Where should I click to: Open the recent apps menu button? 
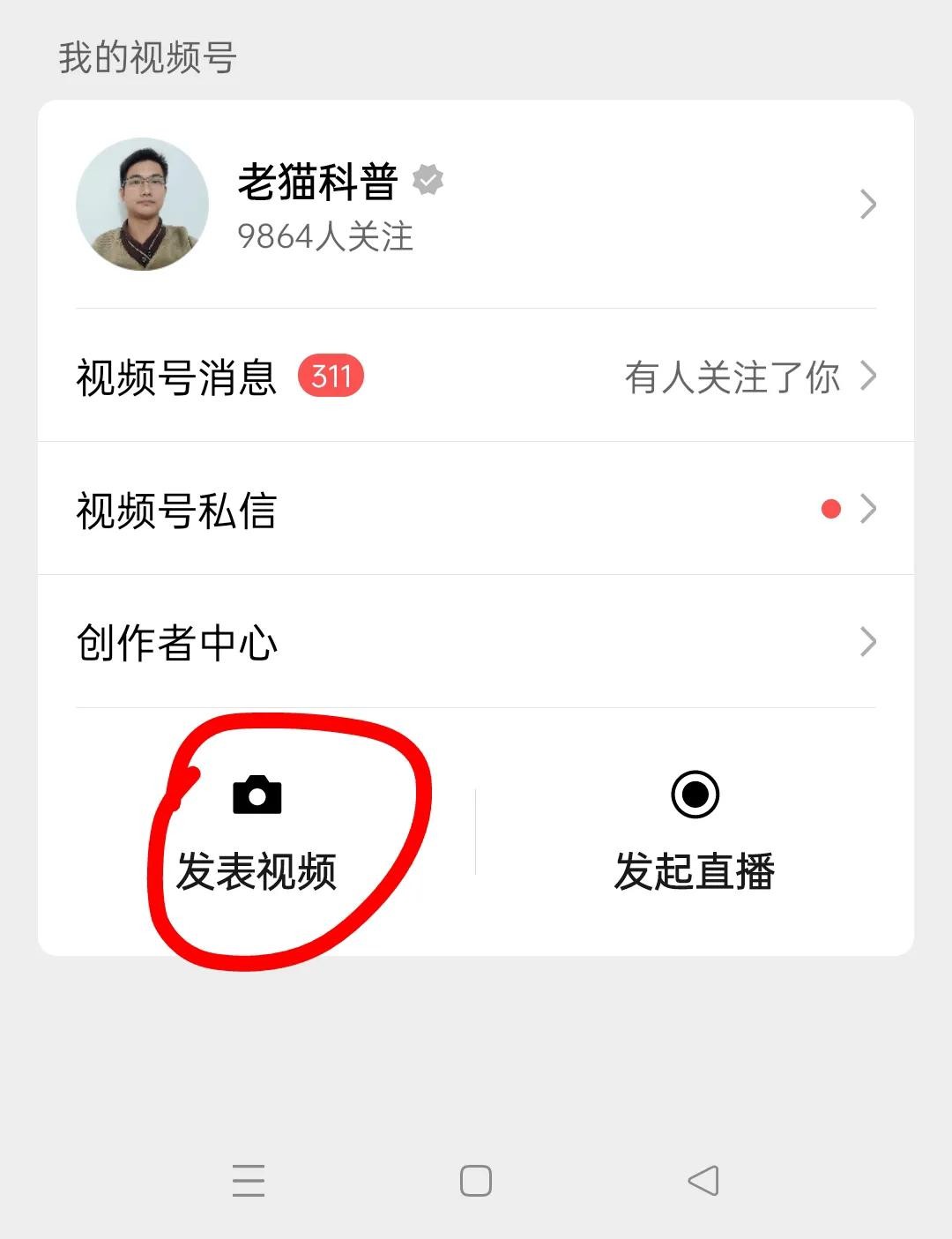(249, 1181)
